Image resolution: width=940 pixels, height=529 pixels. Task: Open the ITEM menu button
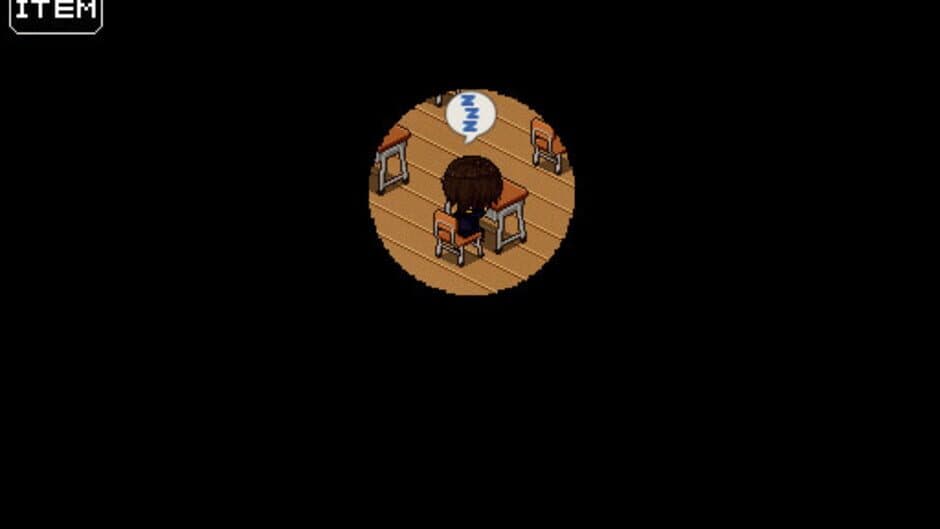(55, 13)
